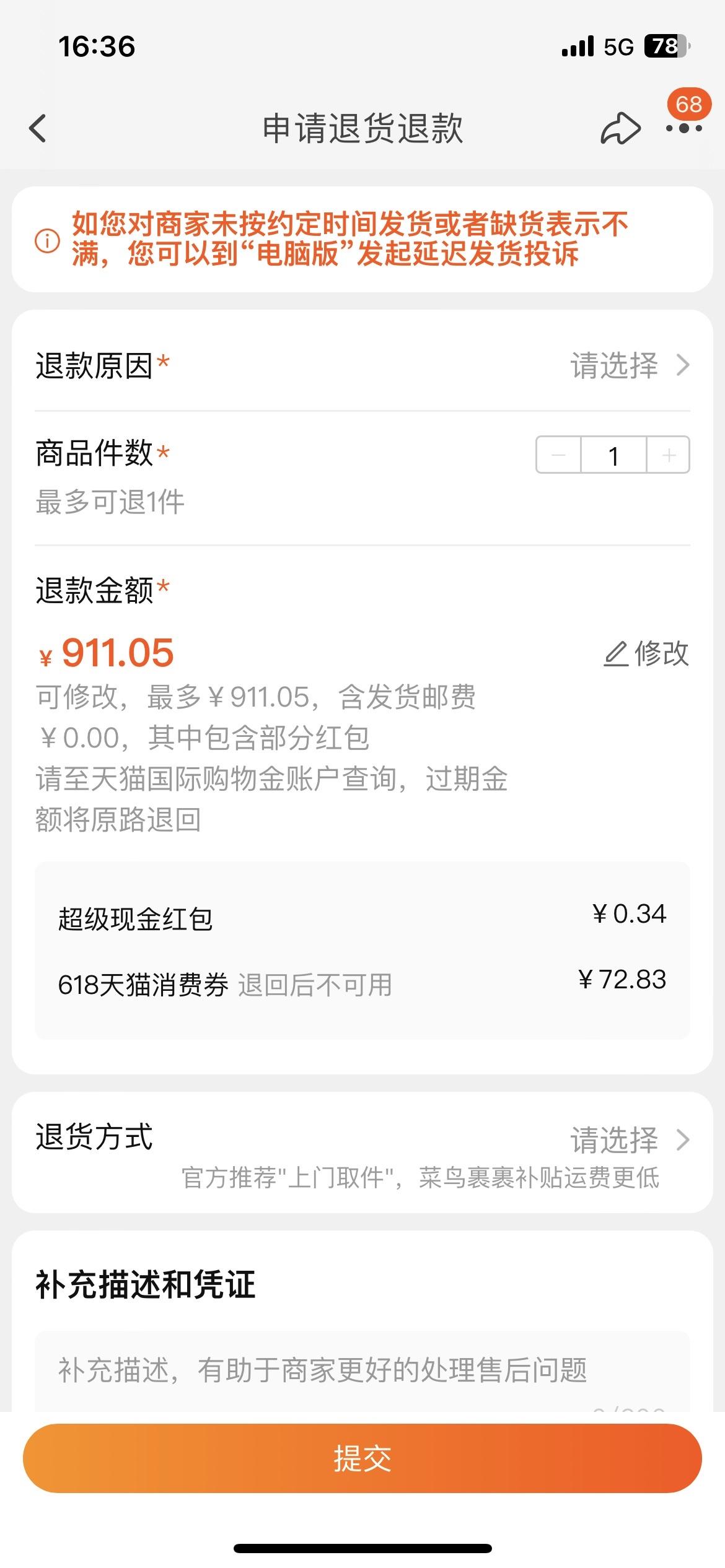
Task: Share this refund page
Action: (620, 129)
